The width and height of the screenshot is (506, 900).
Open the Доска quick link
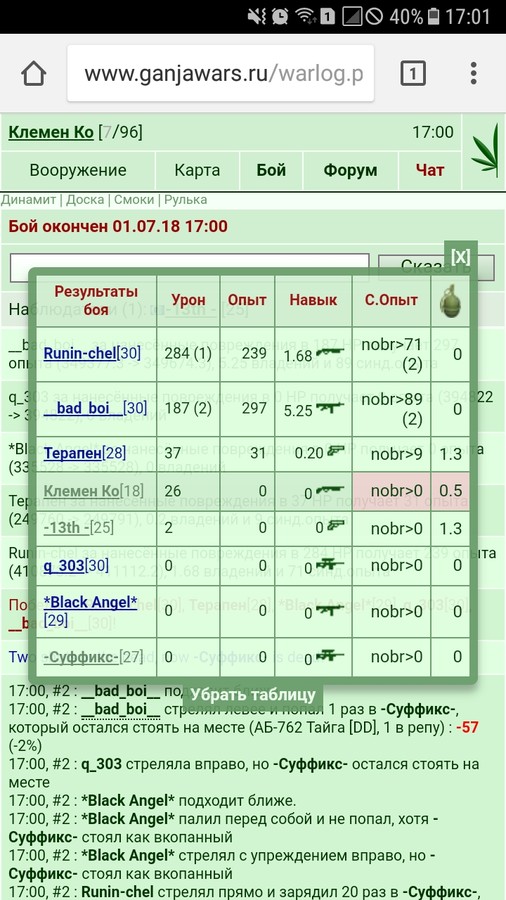[85, 200]
